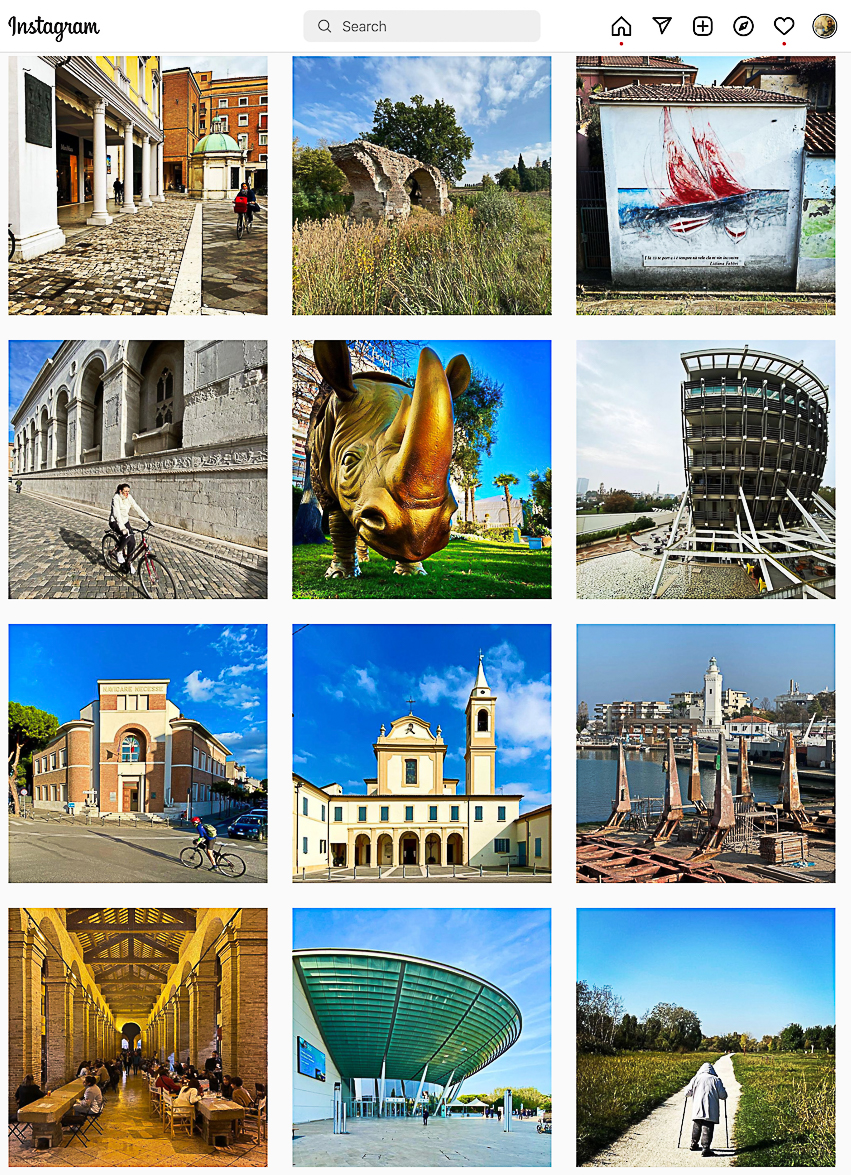Open the curved balcony building post

705,469
